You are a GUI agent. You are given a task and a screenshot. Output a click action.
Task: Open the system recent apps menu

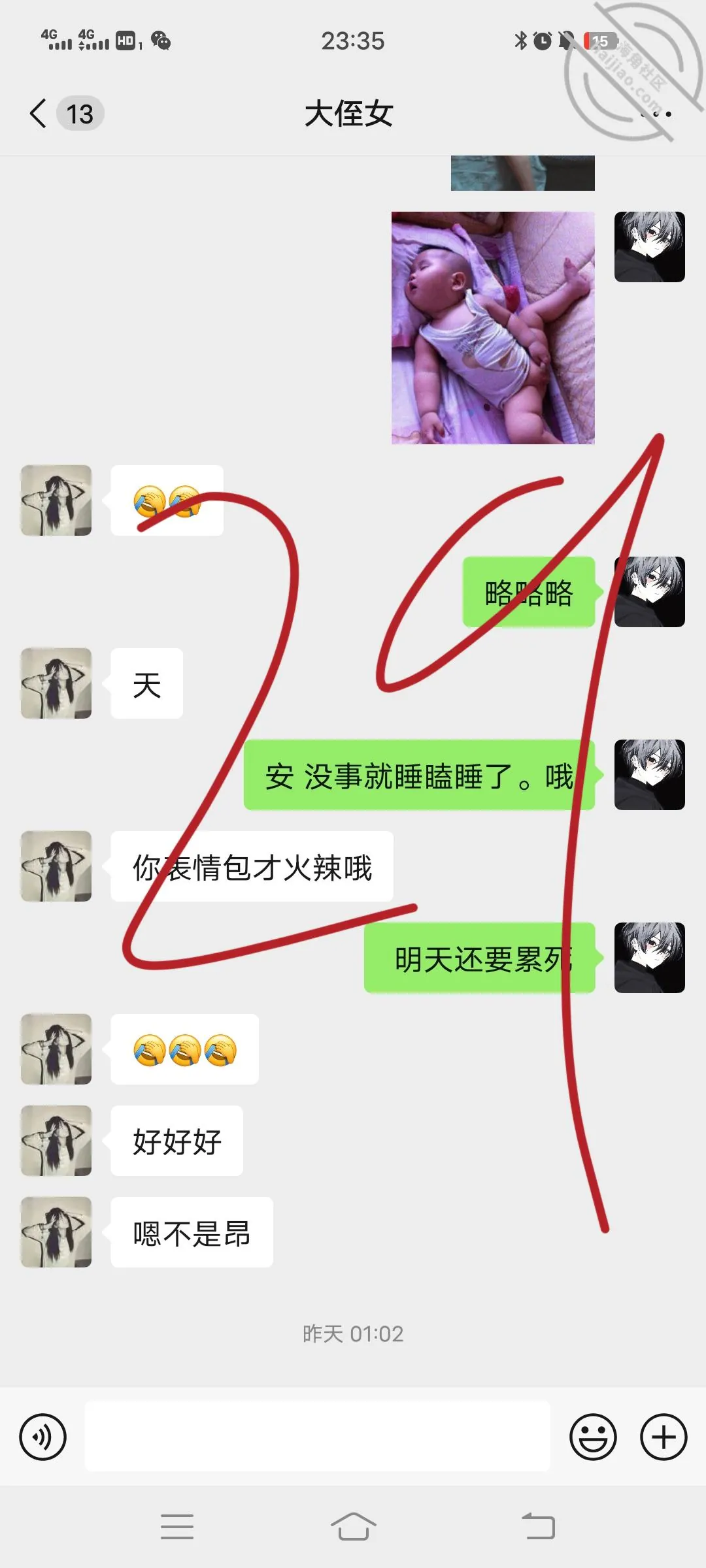(x=177, y=1527)
